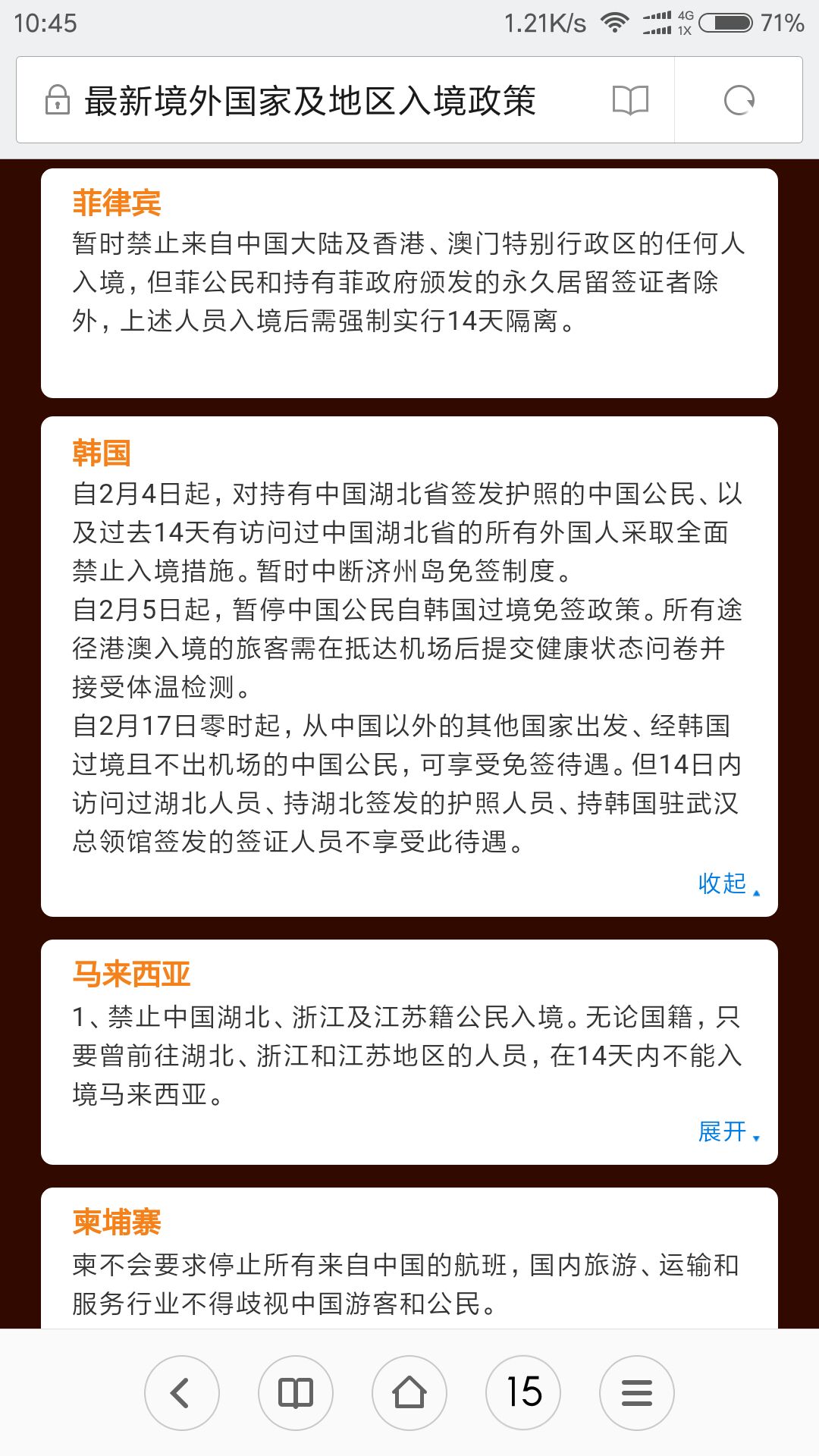Open the tab switcher showing 15 tabs
819x1456 pixels.
[523, 1393]
